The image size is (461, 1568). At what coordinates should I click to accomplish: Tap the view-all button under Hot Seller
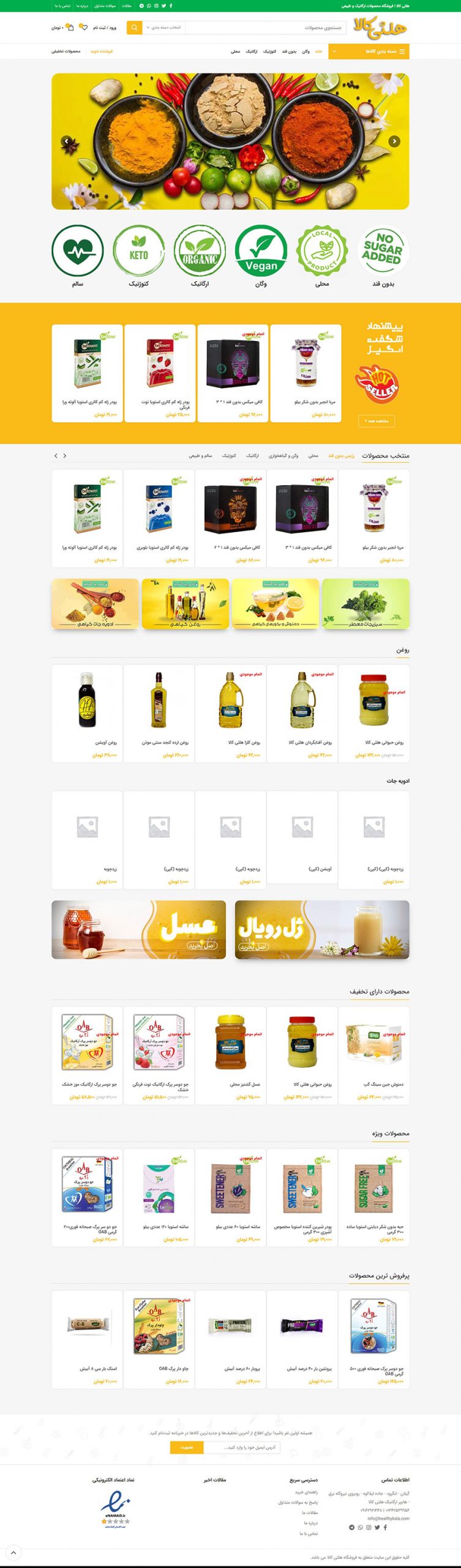(x=376, y=421)
